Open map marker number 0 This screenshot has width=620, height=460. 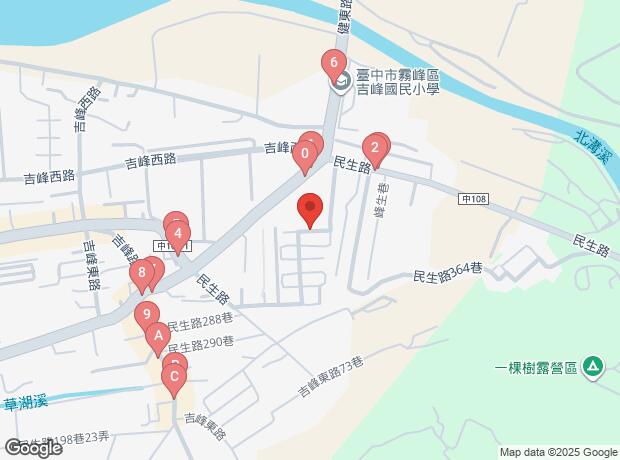pyautogui.click(x=304, y=156)
